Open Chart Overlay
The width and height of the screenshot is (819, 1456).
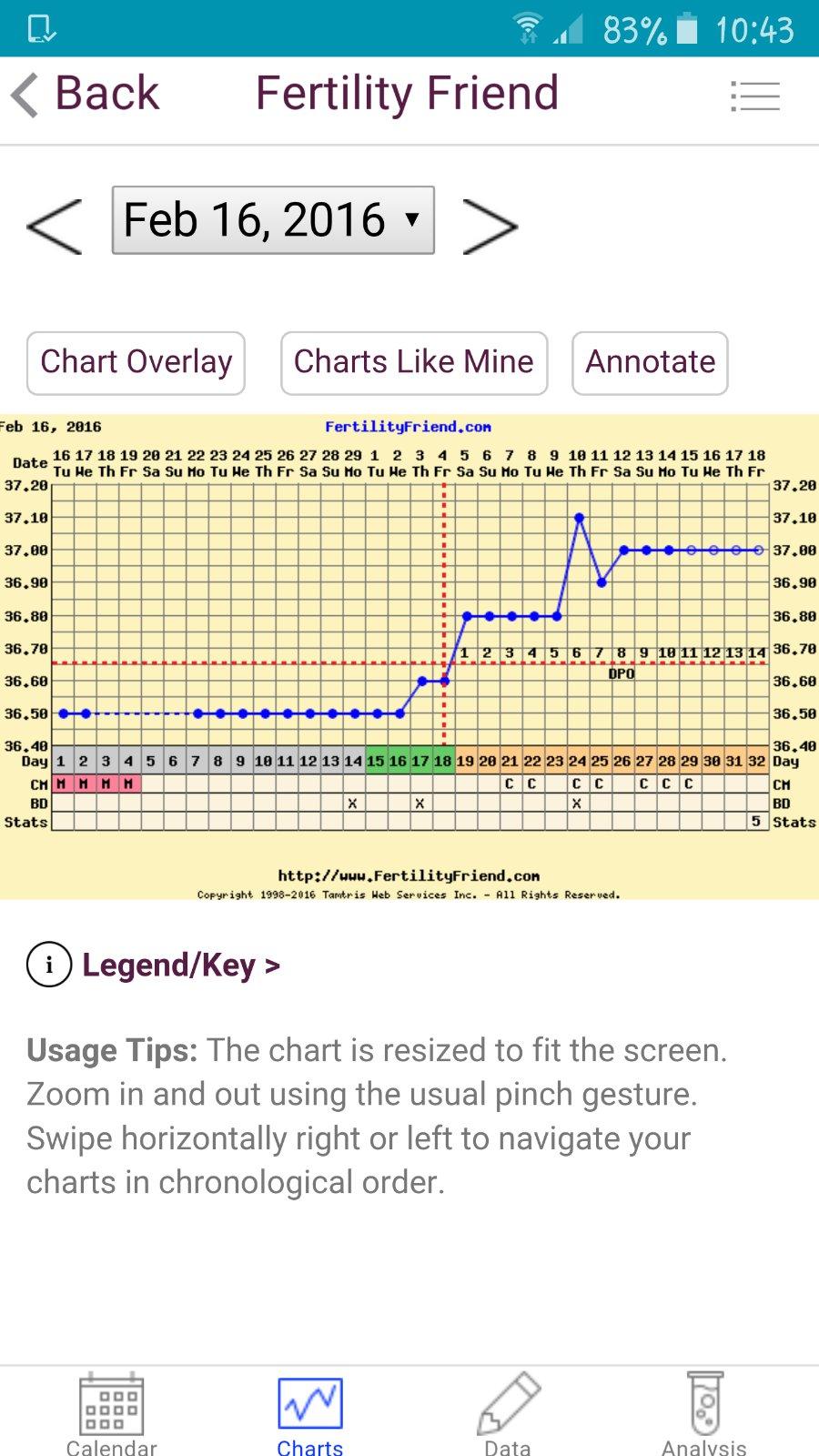136,362
